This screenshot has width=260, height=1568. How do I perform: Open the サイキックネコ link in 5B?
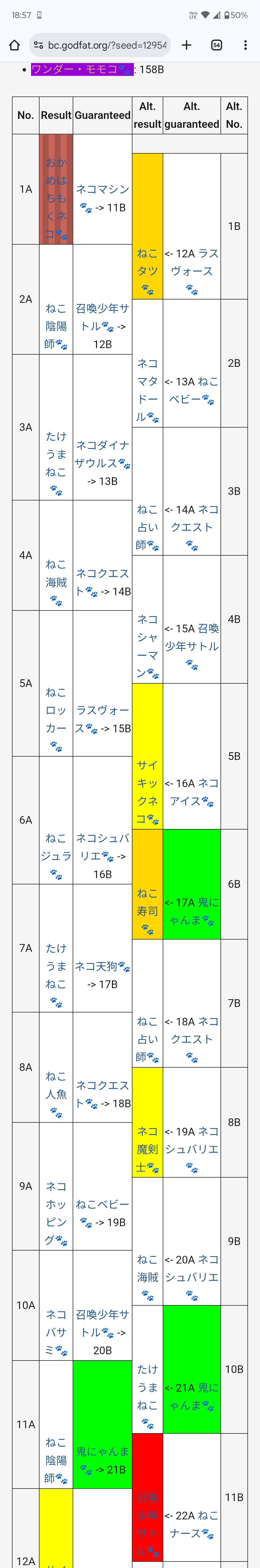click(147, 791)
